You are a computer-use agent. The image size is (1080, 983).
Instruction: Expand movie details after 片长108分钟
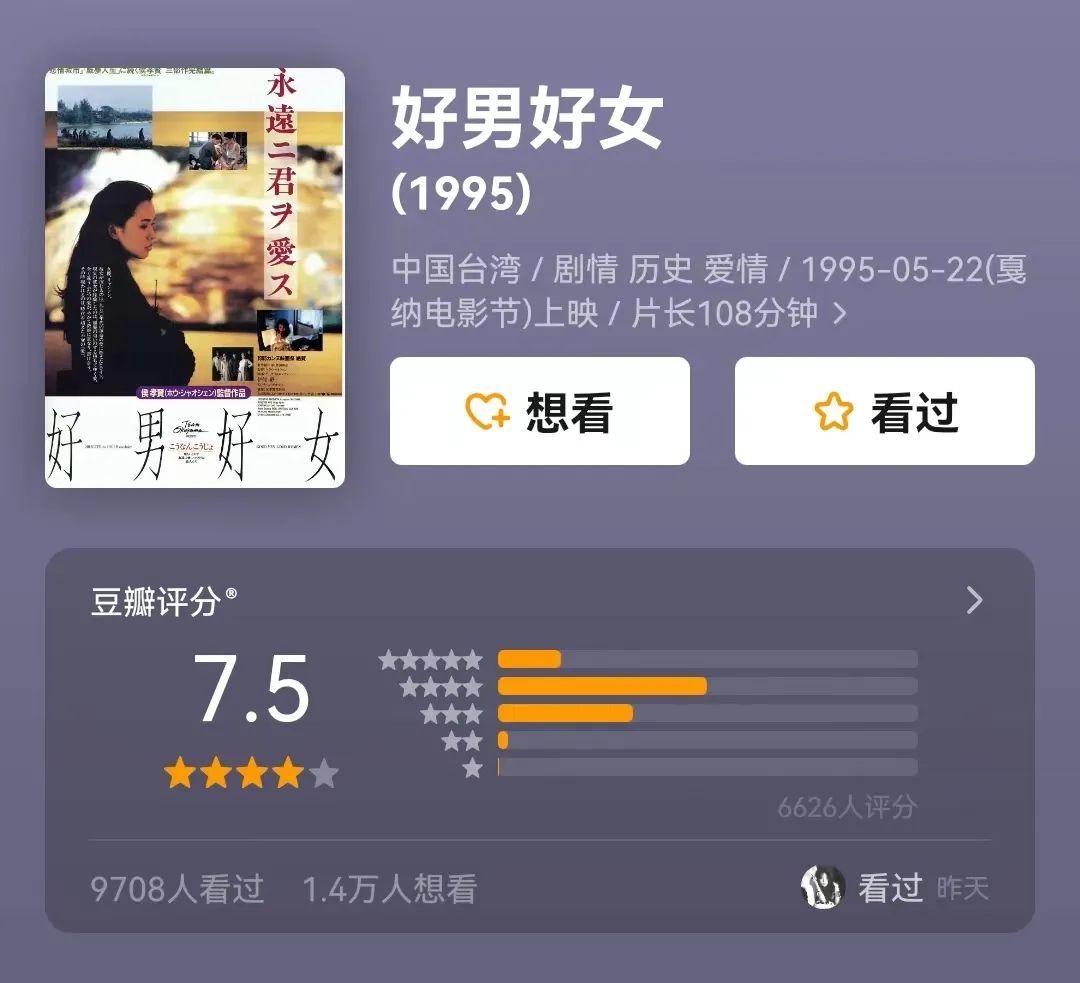click(x=840, y=314)
